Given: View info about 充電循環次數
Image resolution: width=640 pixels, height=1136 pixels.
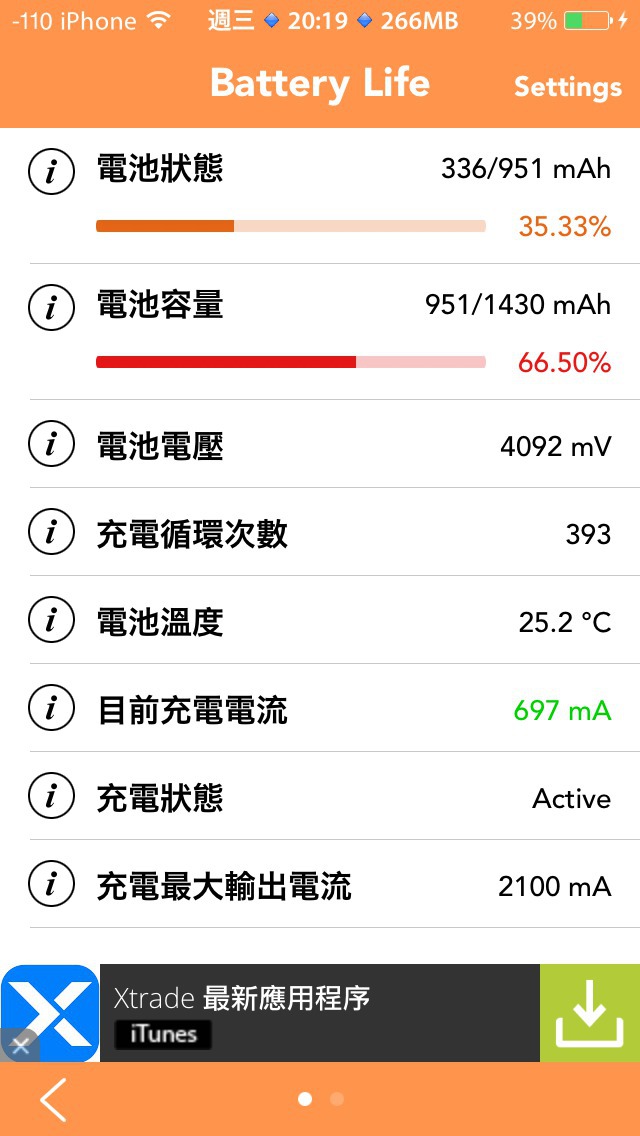Looking at the screenshot, I should click(51, 532).
